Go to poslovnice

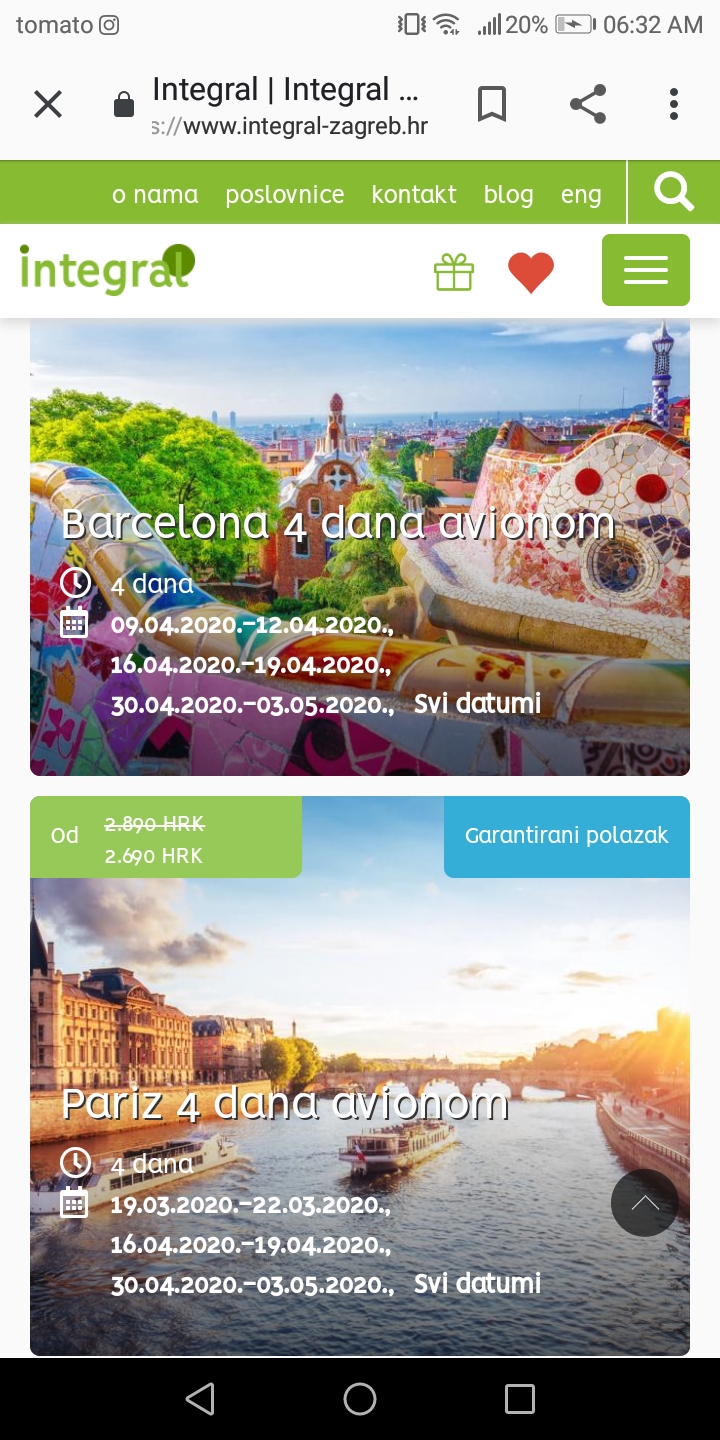pos(285,194)
